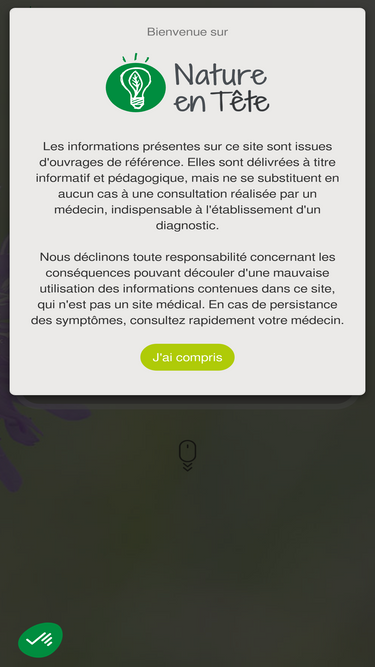
Task: Open the green checkmark floating button
Action: (x=40, y=640)
